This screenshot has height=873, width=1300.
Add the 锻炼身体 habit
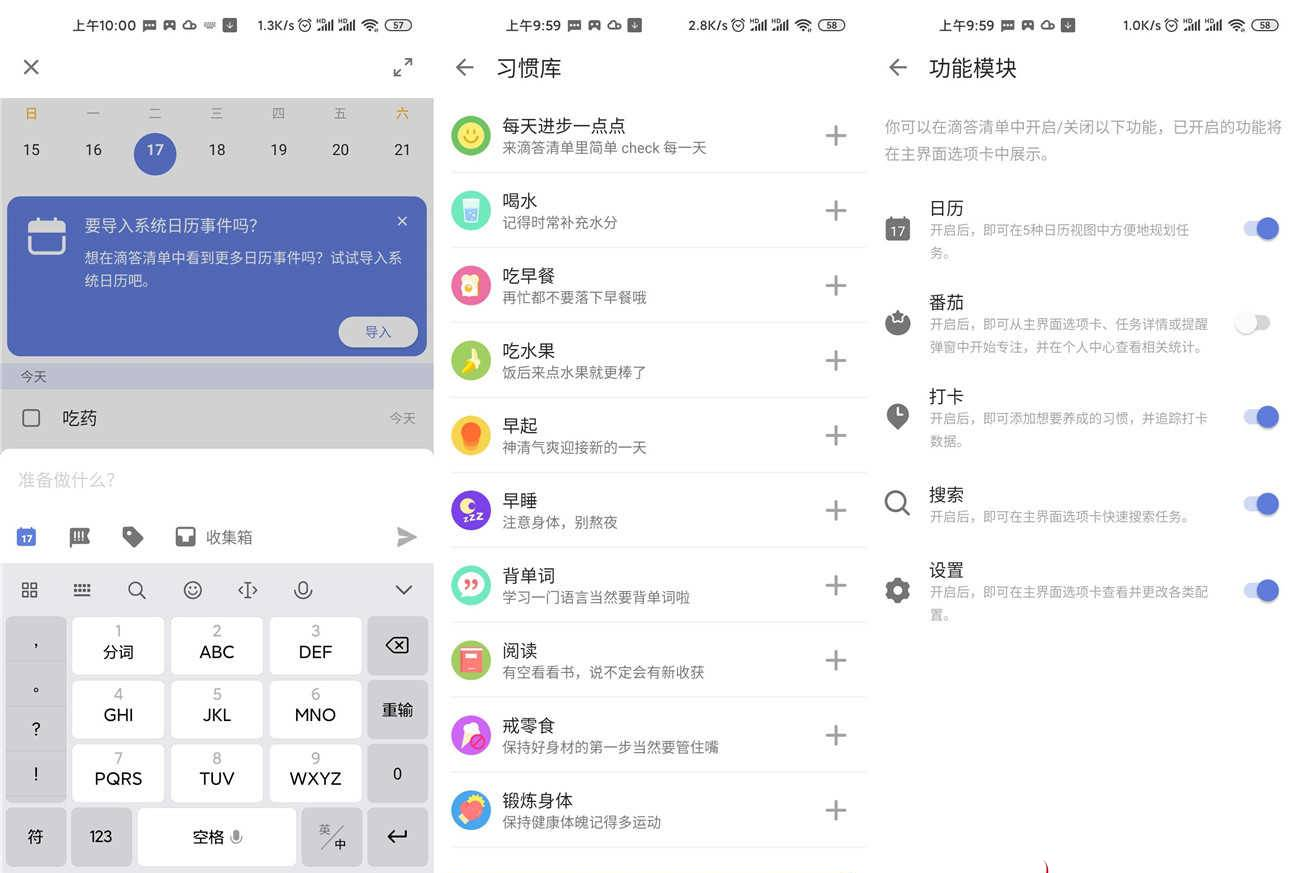835,811
